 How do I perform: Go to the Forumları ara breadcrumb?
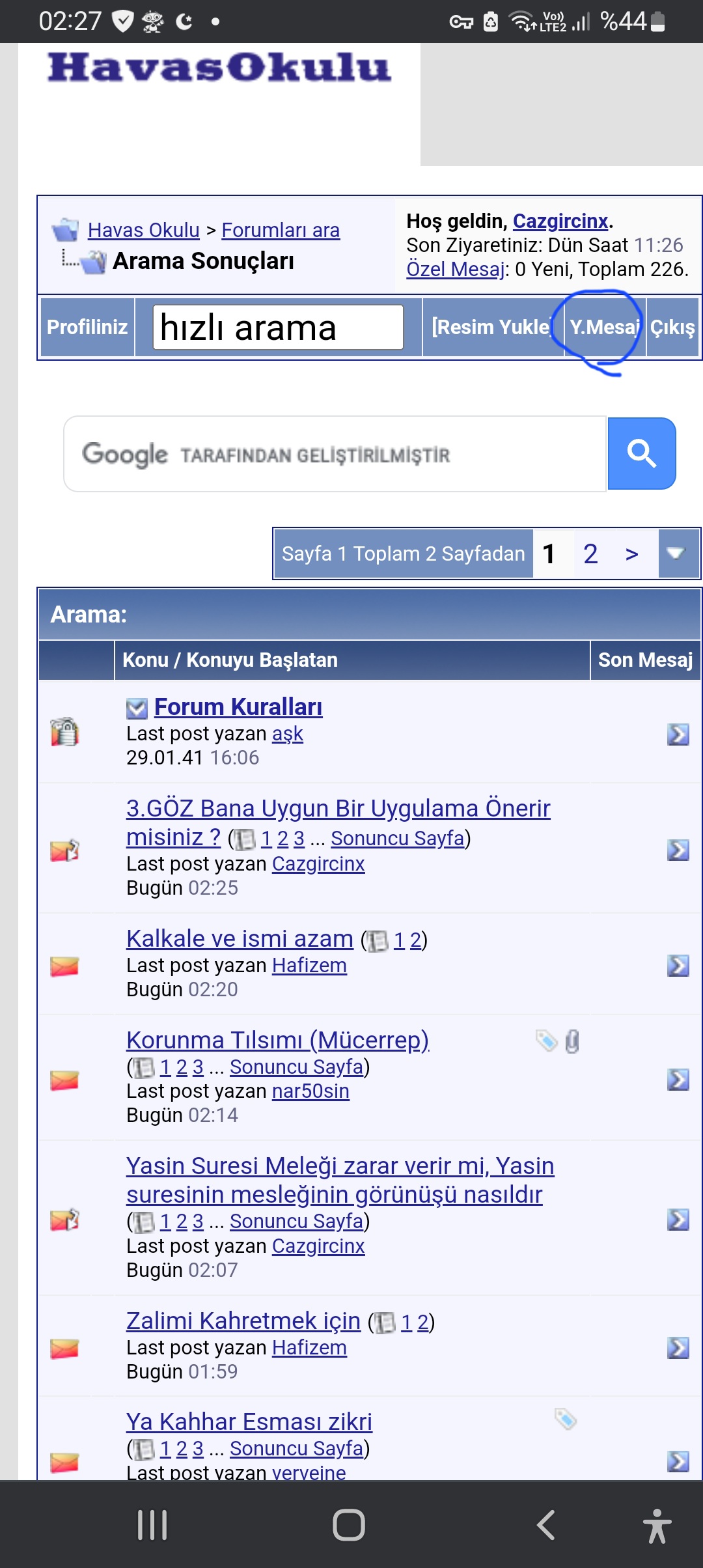click(x=281, y=230)
